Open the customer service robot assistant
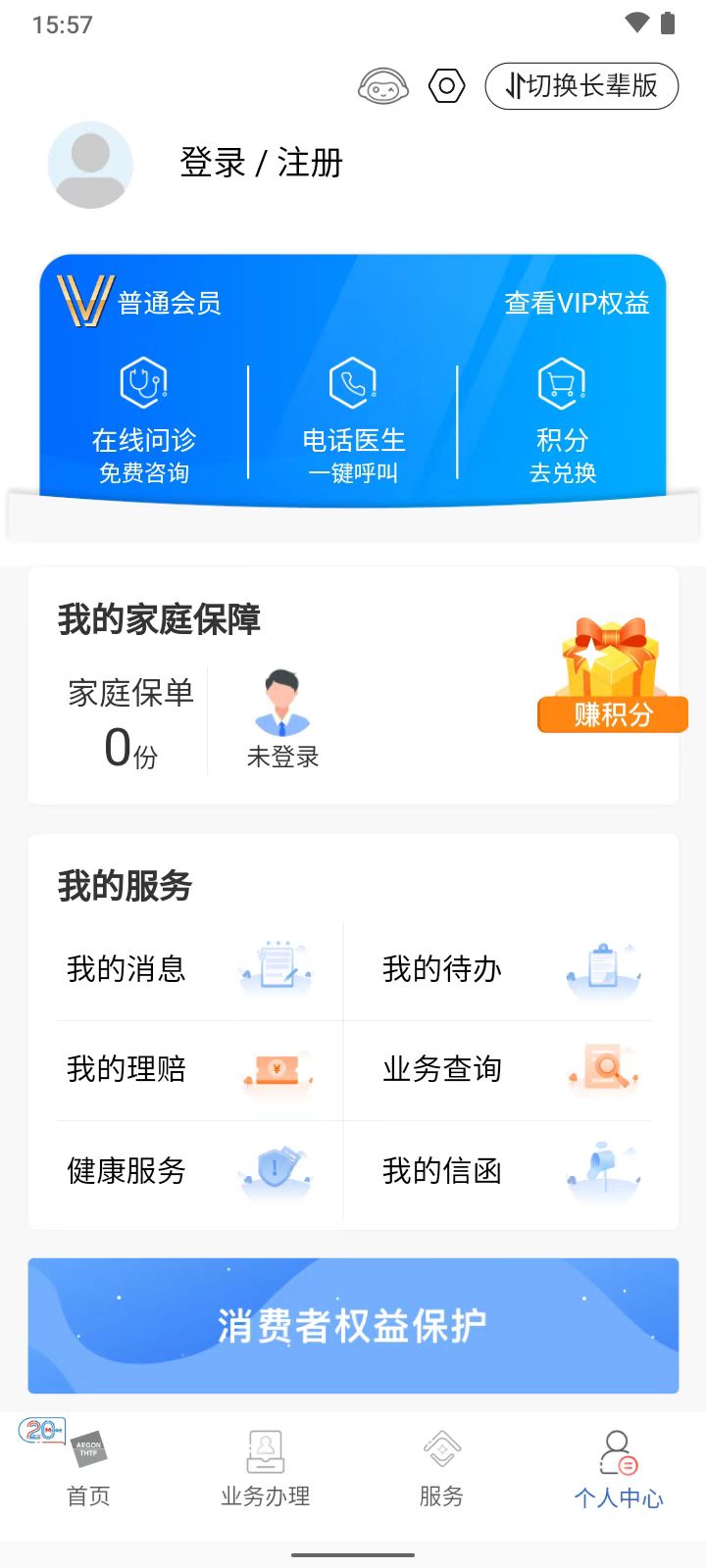Image resolution: width=706 pixels, height=1568 pixels. click(x=383, y=86)
